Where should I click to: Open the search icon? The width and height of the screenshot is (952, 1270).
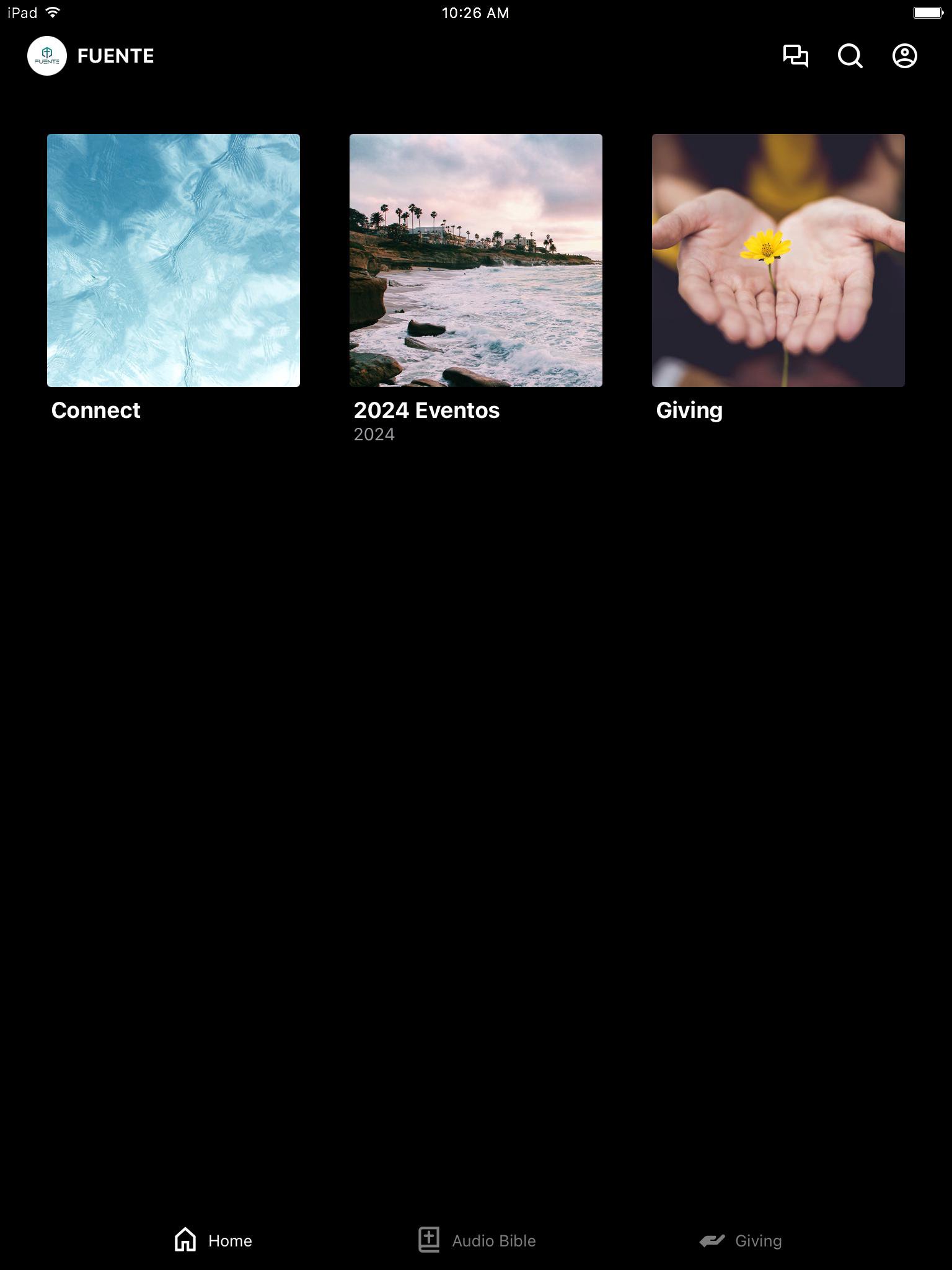[x=850, y=56]
